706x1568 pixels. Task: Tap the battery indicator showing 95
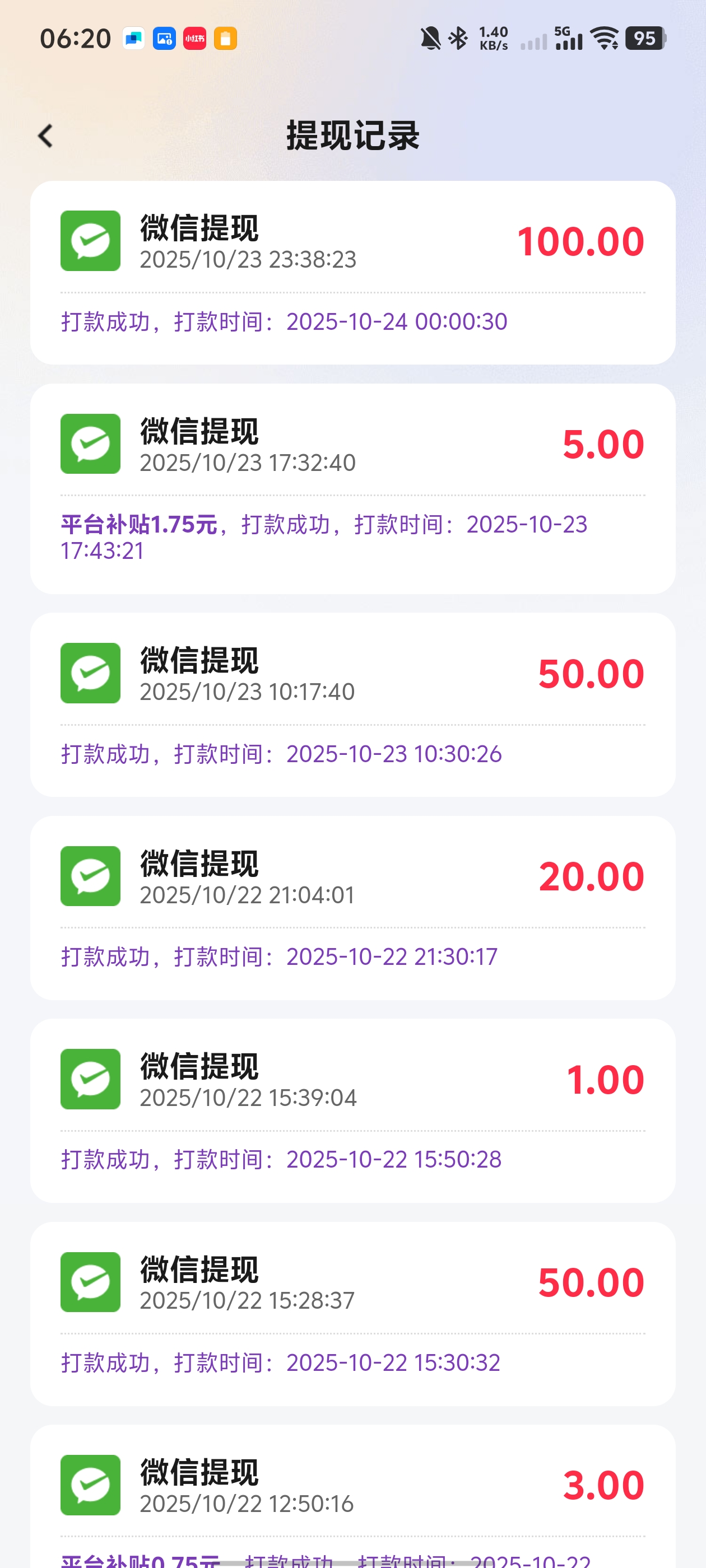point(644,38)
